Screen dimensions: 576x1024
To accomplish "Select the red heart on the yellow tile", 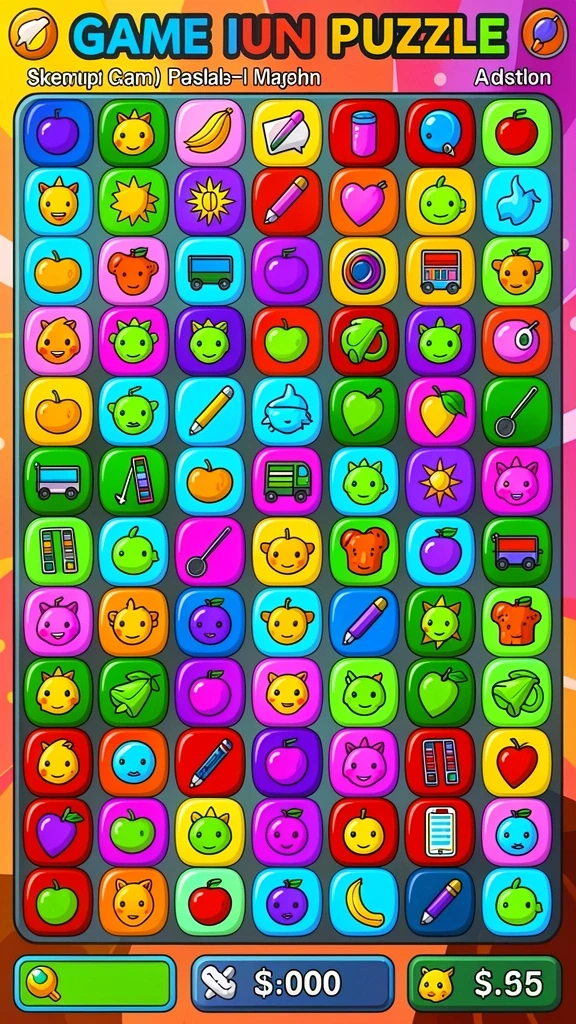I will click(517, 762).
